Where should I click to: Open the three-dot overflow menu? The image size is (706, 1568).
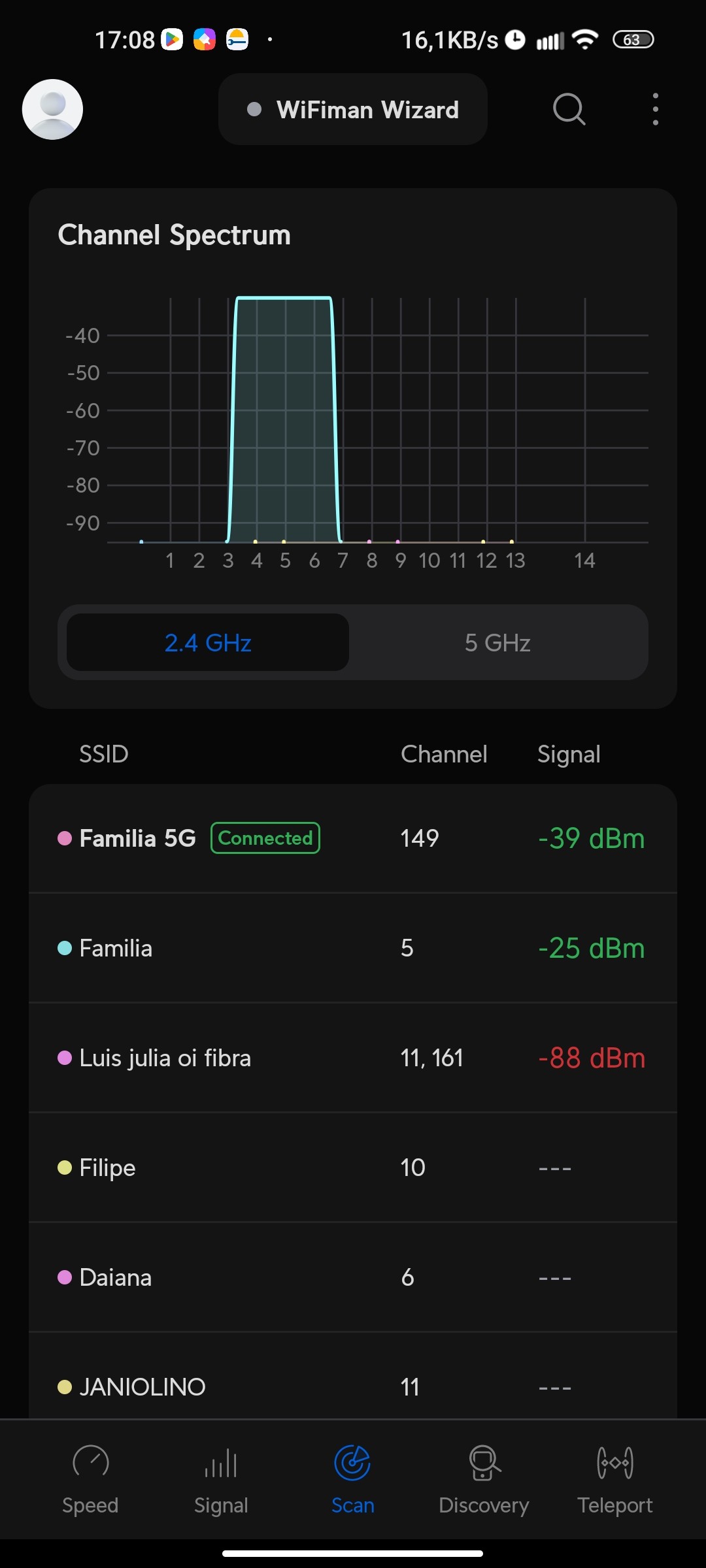pyautogui.click(x=655, y=109)
